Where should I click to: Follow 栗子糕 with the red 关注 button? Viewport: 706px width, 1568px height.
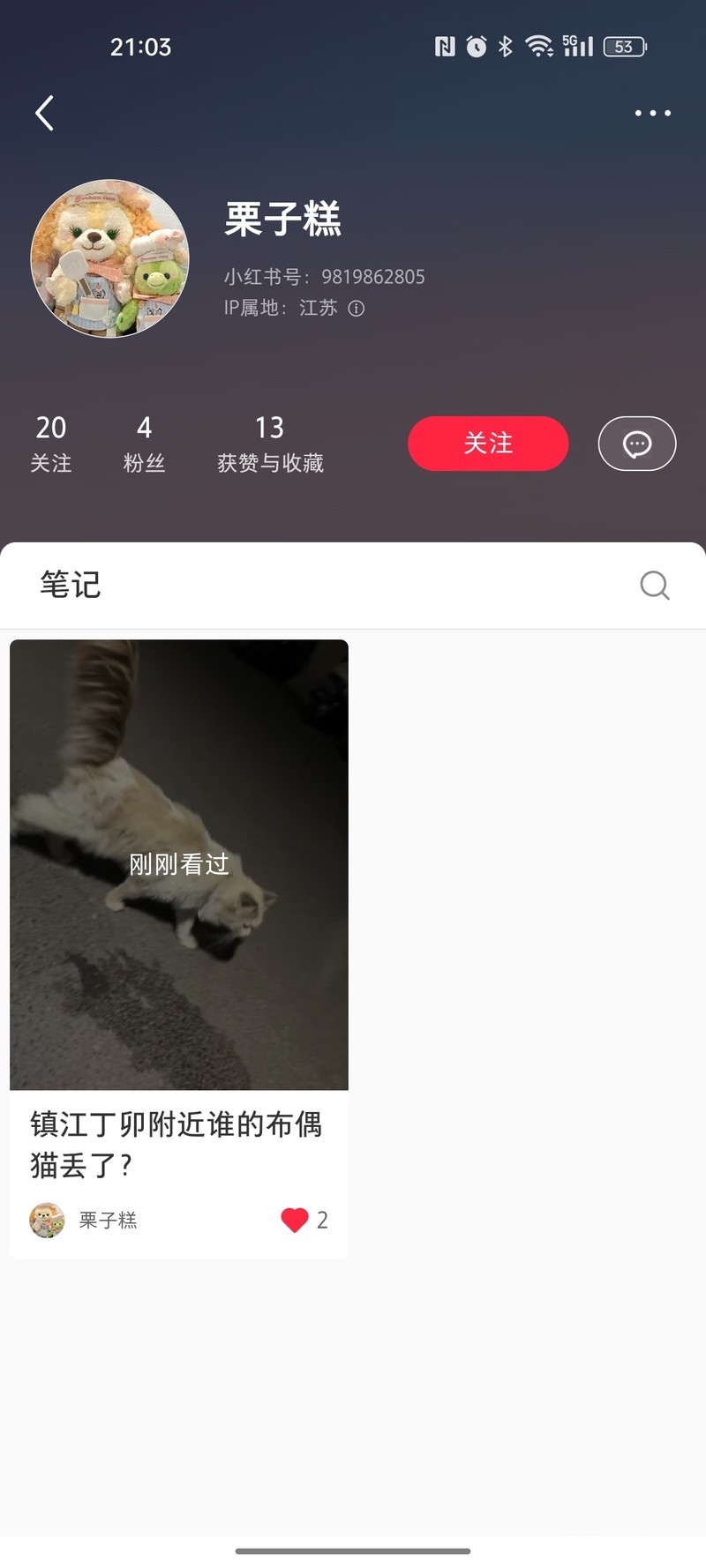tap(488, 444)
